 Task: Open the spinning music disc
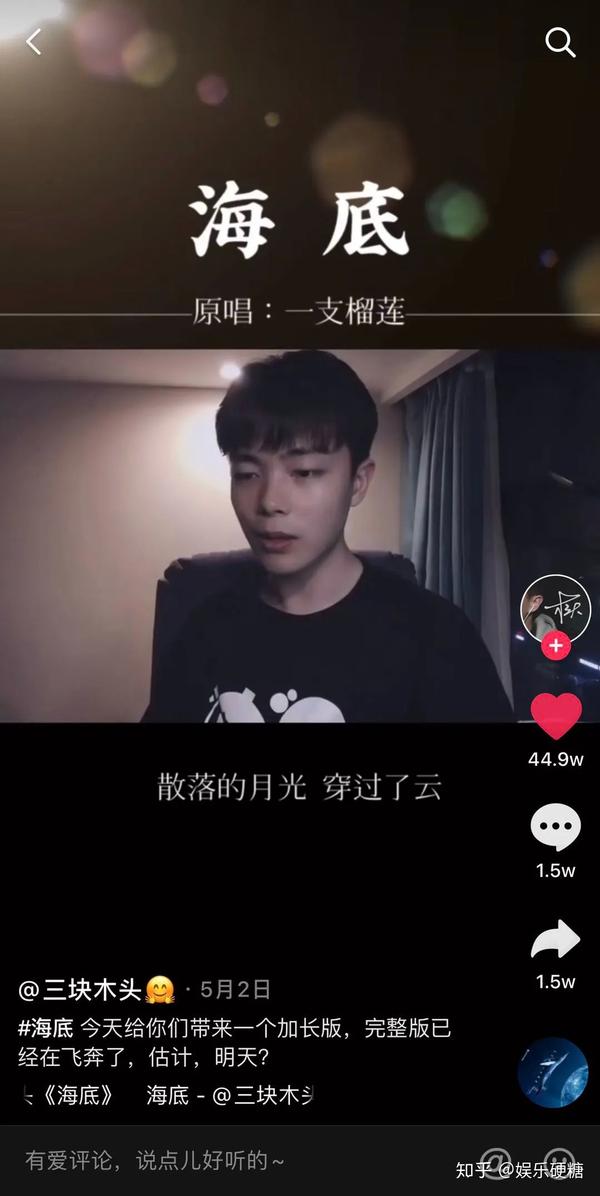tap(553, 1072)
